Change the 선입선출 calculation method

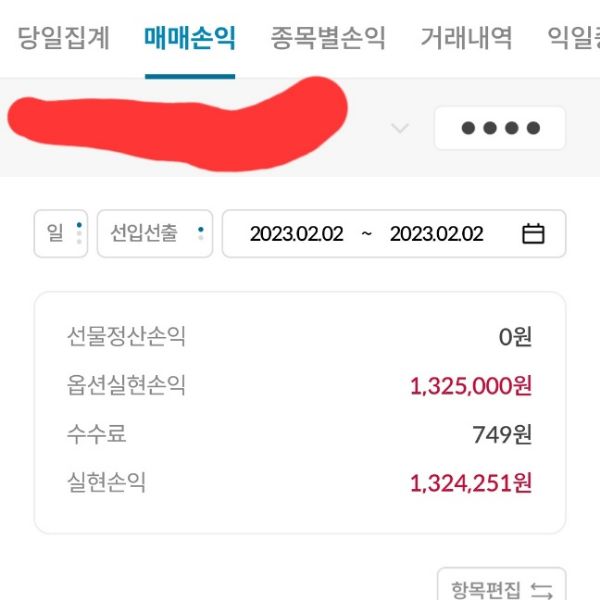click(x=155, y=234)
